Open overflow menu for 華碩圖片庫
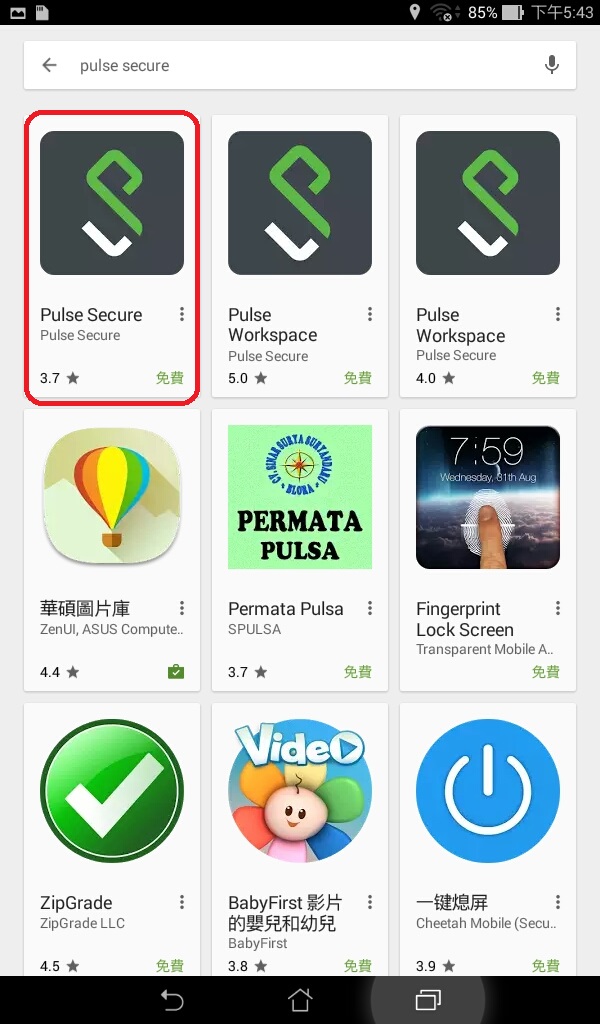Viewport: 600px width, 1024px height. pyautogui.click(x=182, y=608)
